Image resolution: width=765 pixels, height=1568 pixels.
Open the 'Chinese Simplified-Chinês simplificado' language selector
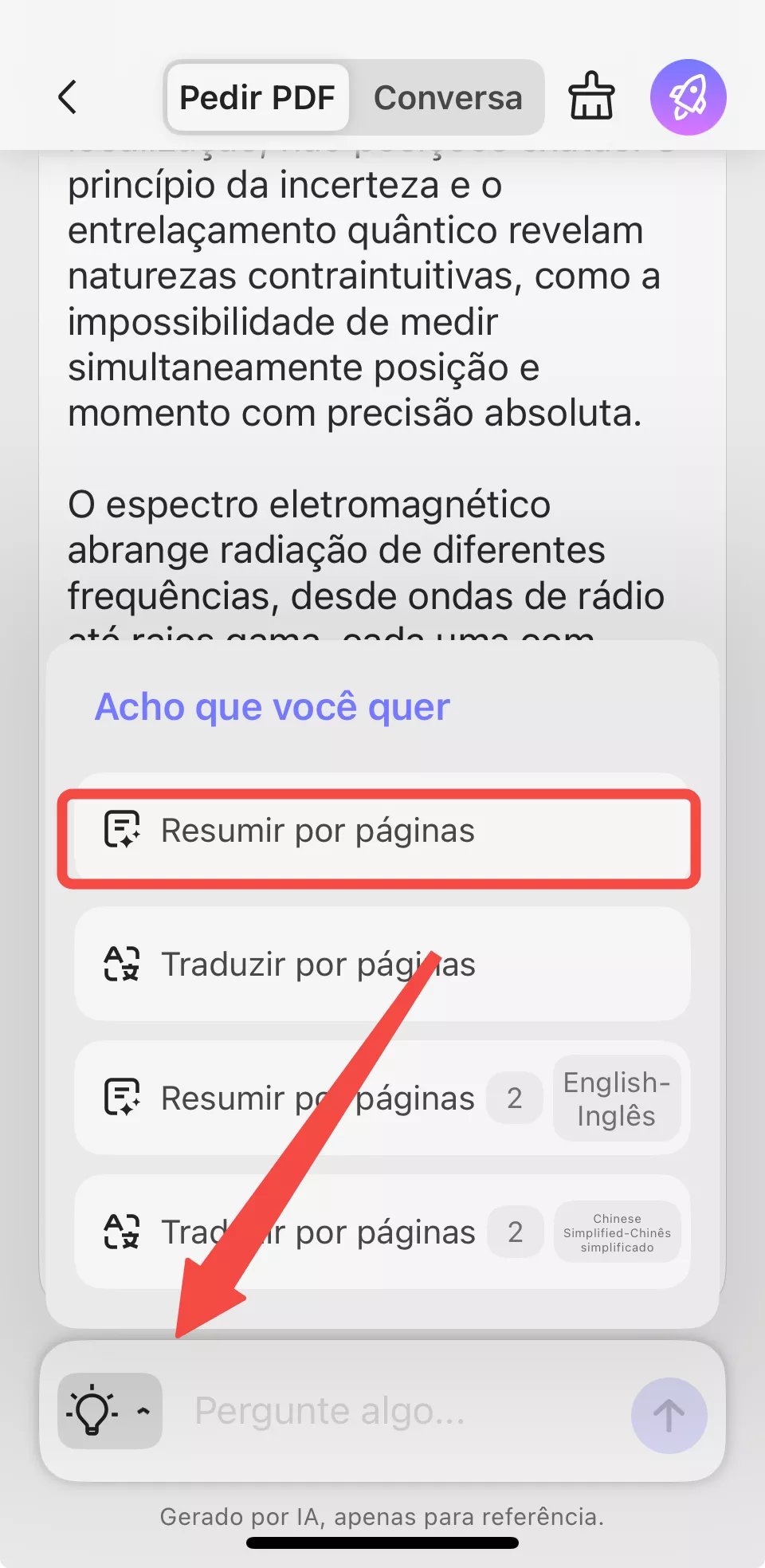coord(618,1232)
